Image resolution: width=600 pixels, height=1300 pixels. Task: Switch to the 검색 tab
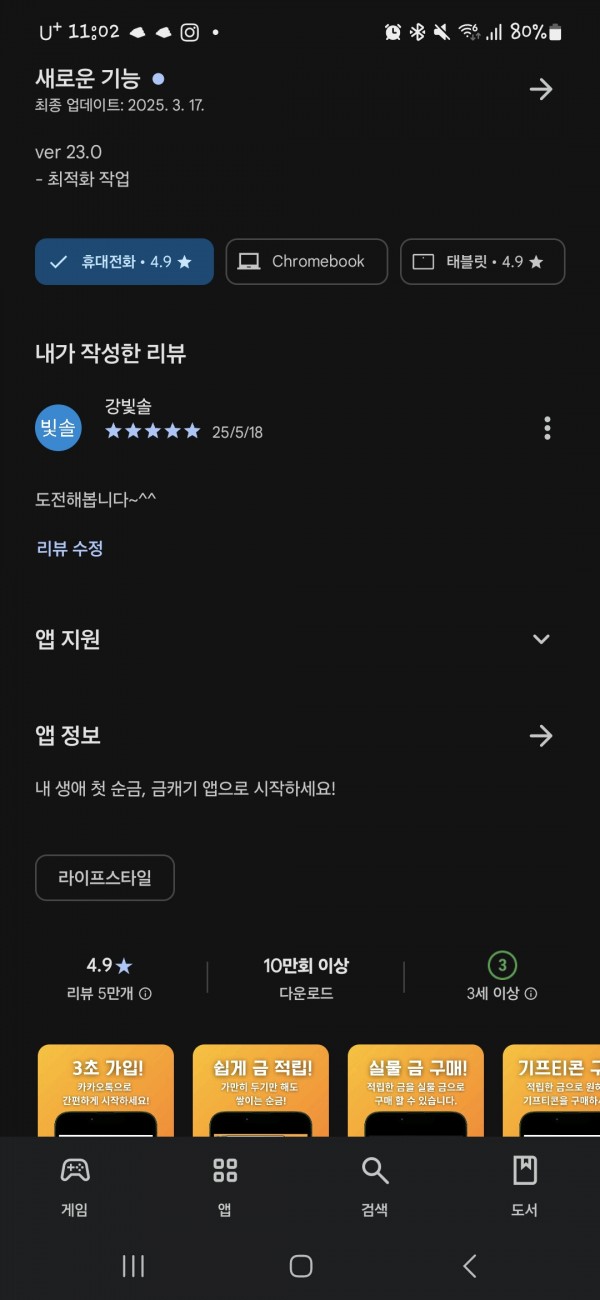click(375, 1186)
